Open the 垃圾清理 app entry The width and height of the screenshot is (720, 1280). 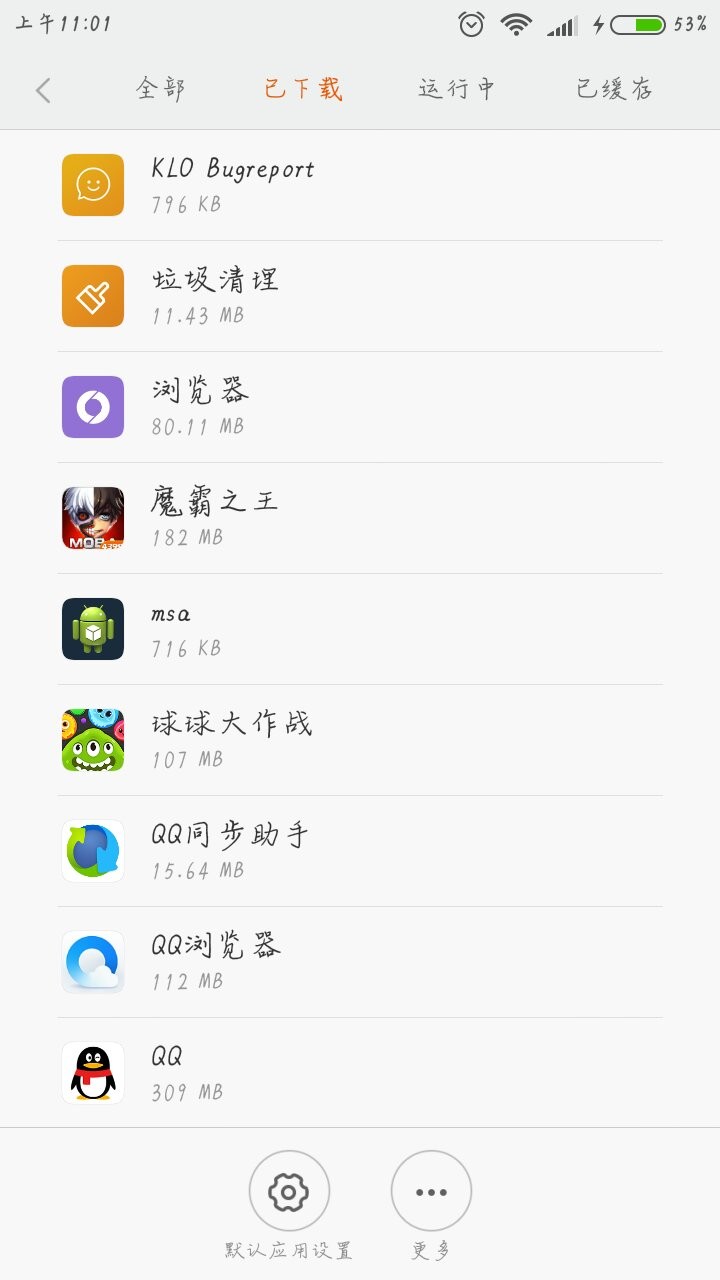360,296
